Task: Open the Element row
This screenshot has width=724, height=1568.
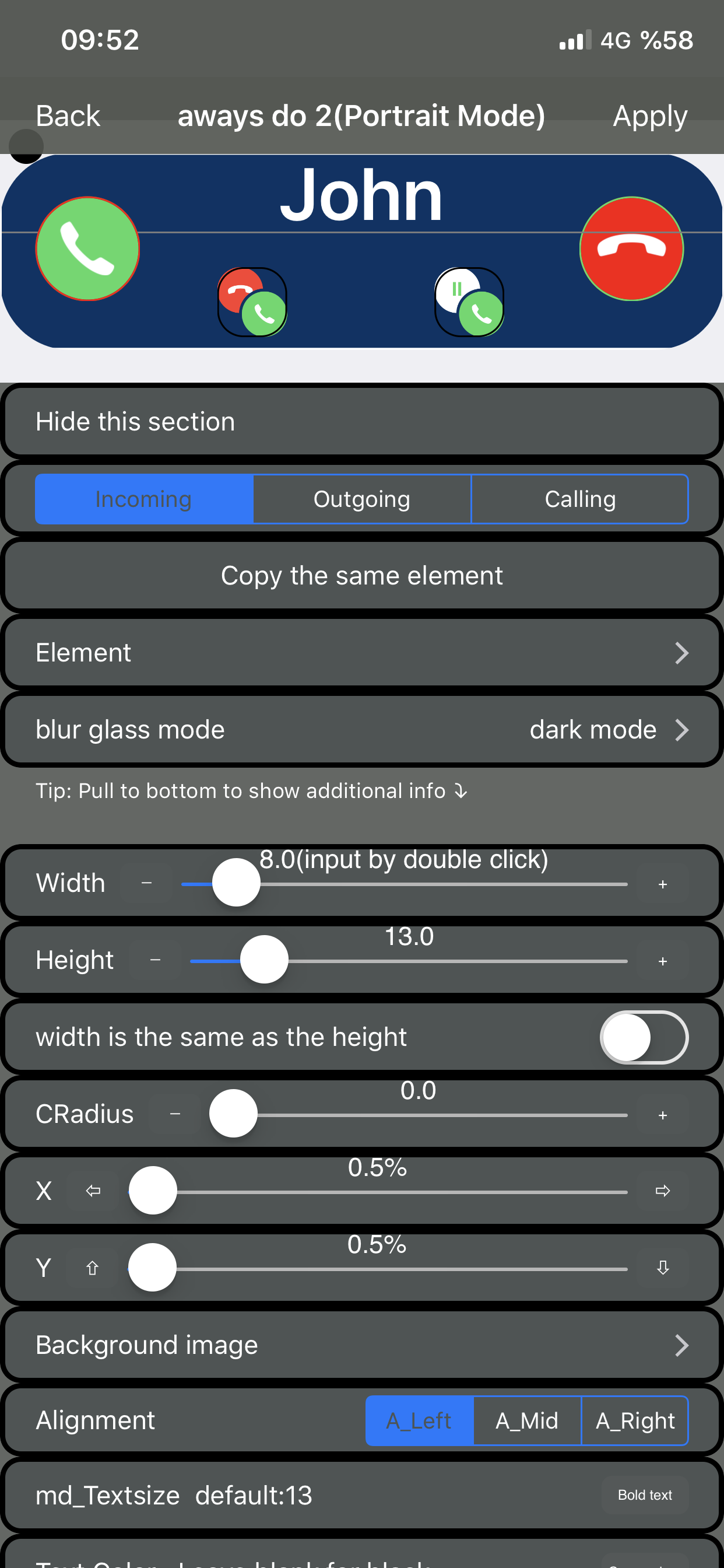Action: point(361,653)
